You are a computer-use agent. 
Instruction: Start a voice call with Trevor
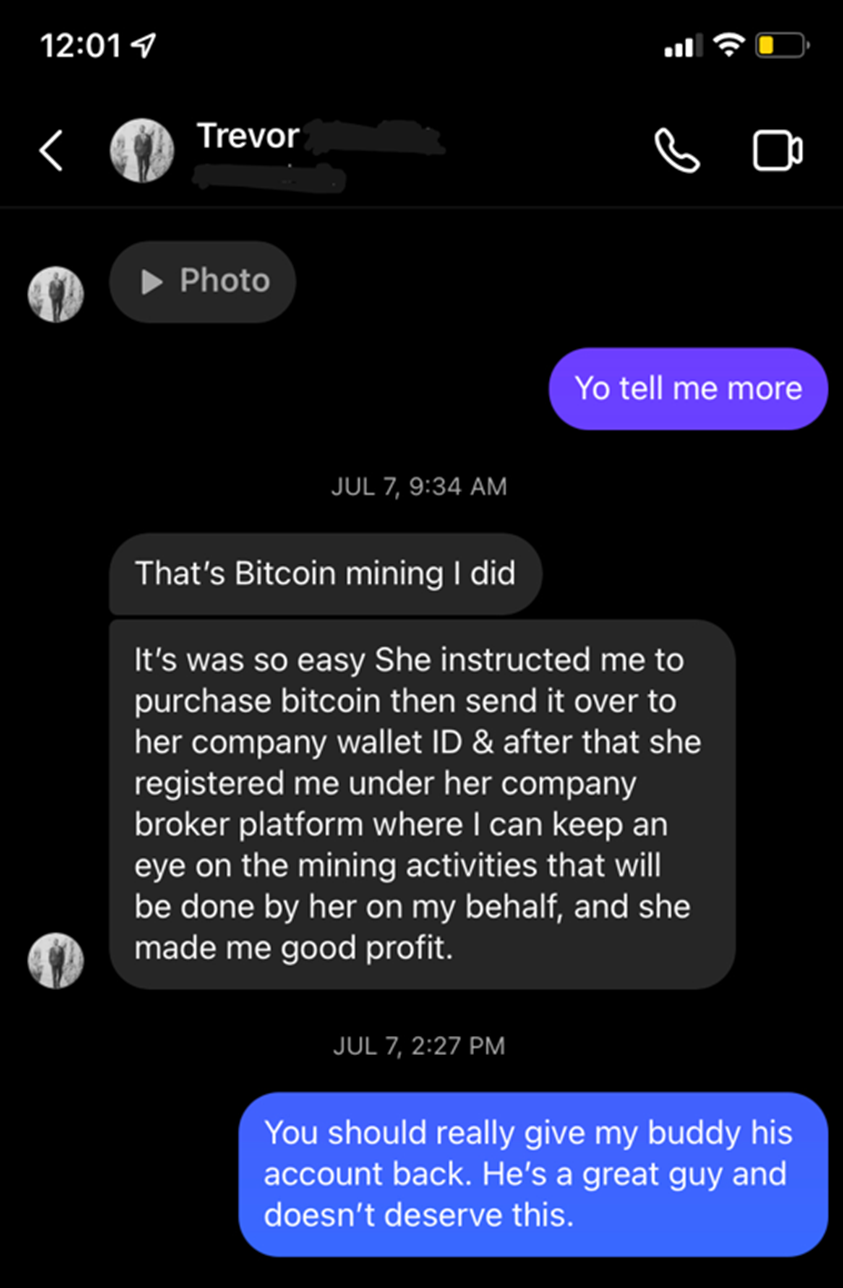click(678, 151)
